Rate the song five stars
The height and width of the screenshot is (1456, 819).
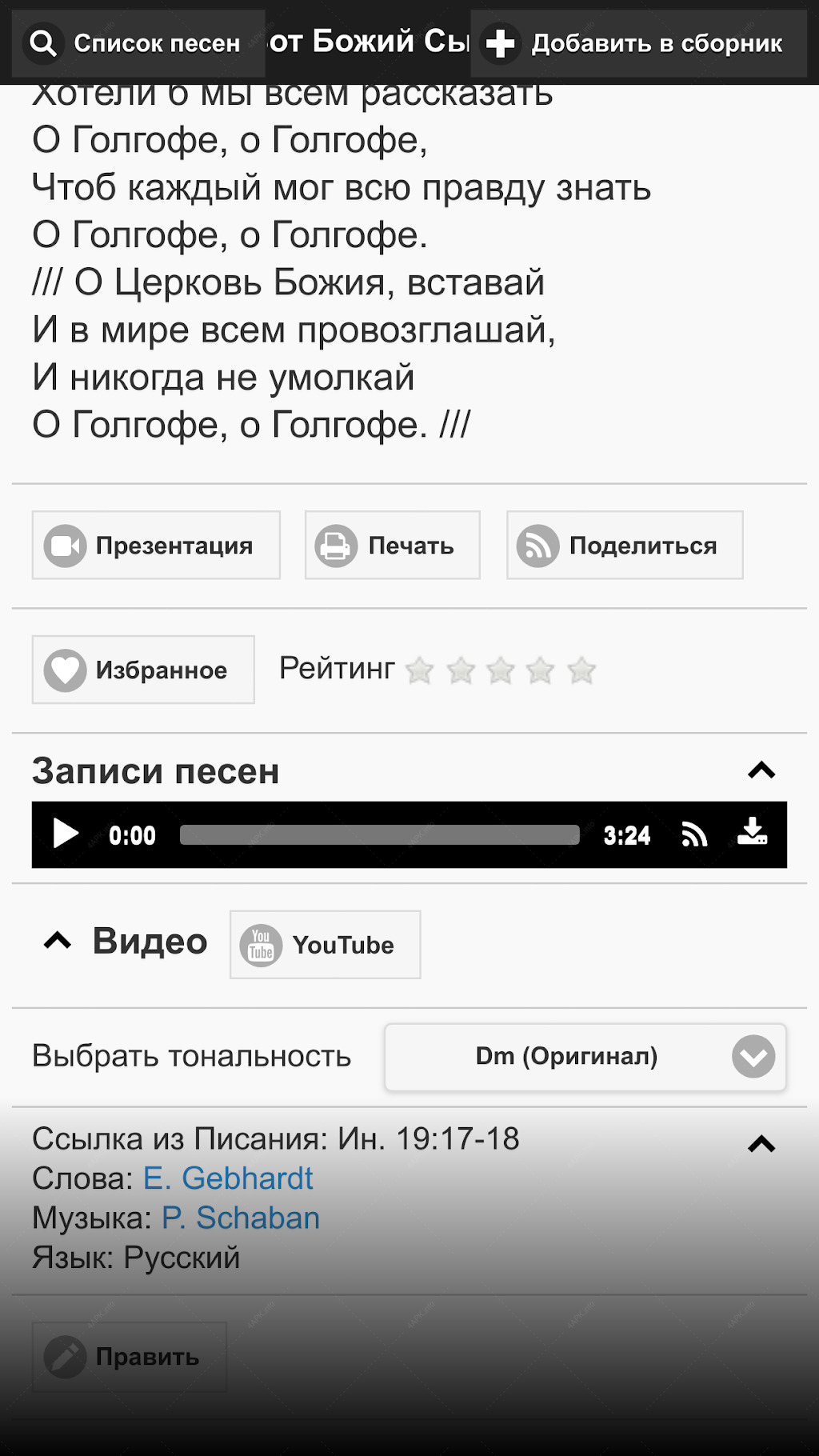pos(581,670)
